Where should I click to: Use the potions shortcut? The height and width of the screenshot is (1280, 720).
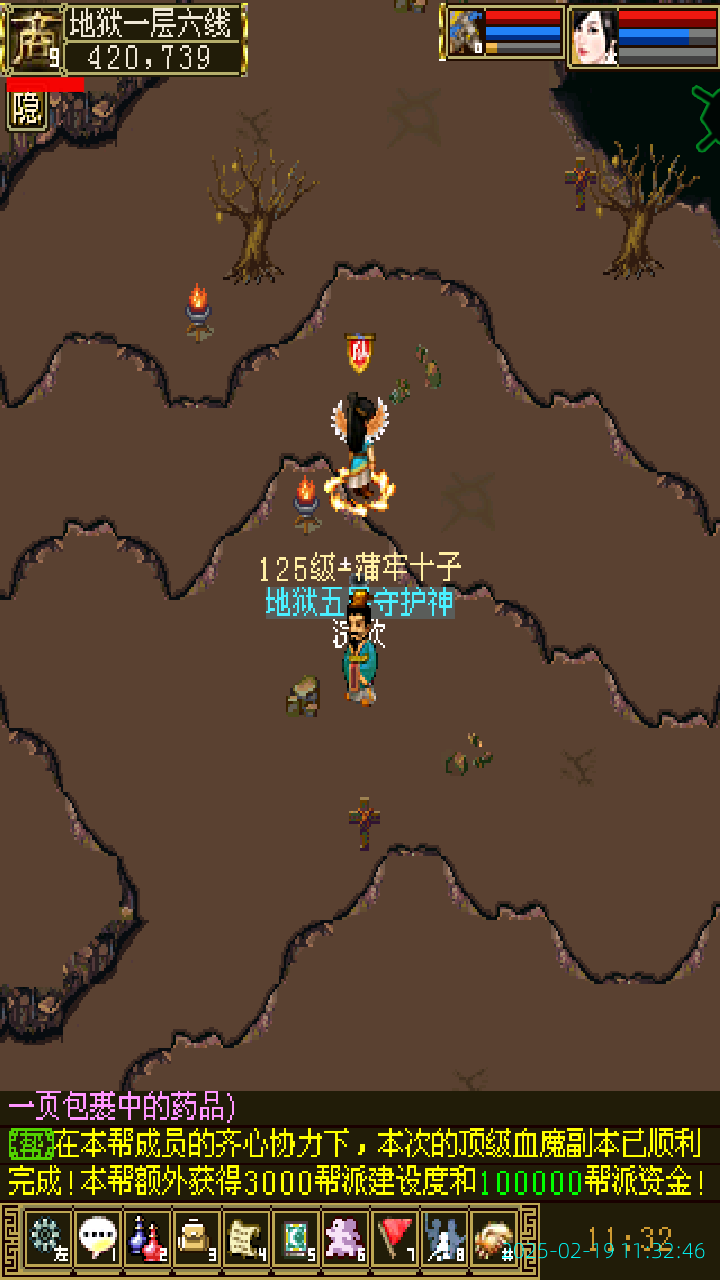[x=146, y=1238]
